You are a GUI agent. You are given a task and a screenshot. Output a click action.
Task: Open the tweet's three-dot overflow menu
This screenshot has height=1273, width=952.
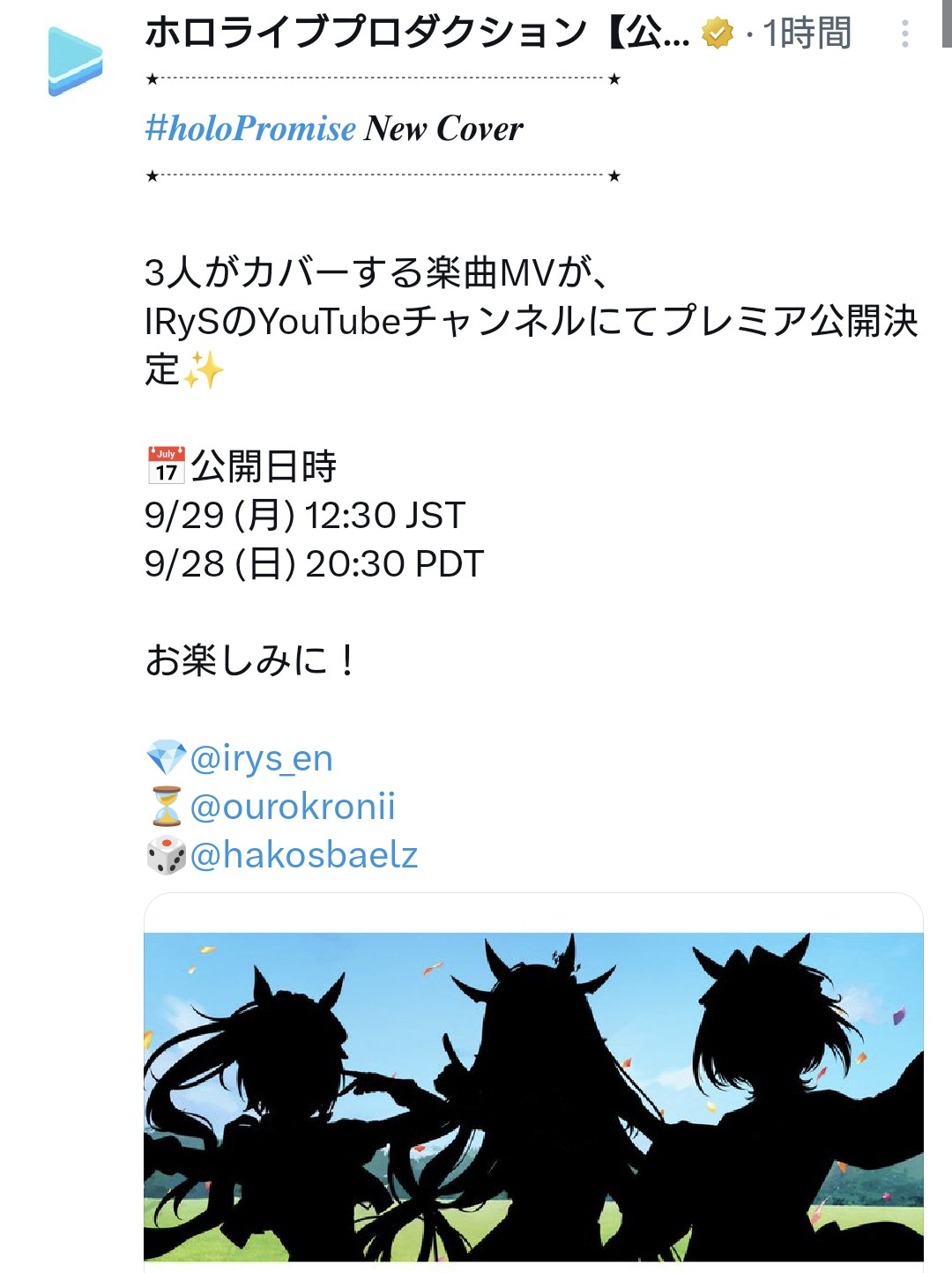904,34
